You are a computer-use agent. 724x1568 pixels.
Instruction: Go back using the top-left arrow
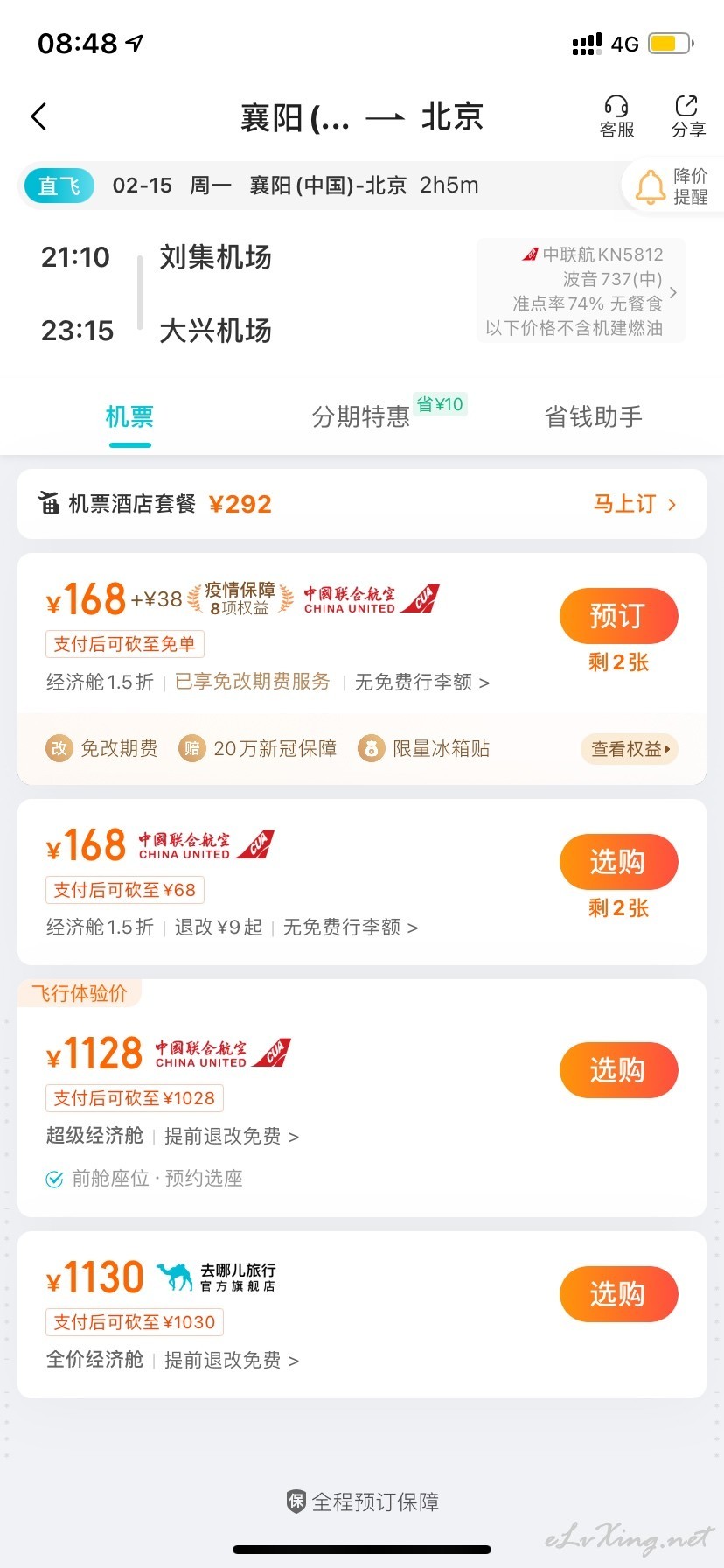[x=38, y=116]
